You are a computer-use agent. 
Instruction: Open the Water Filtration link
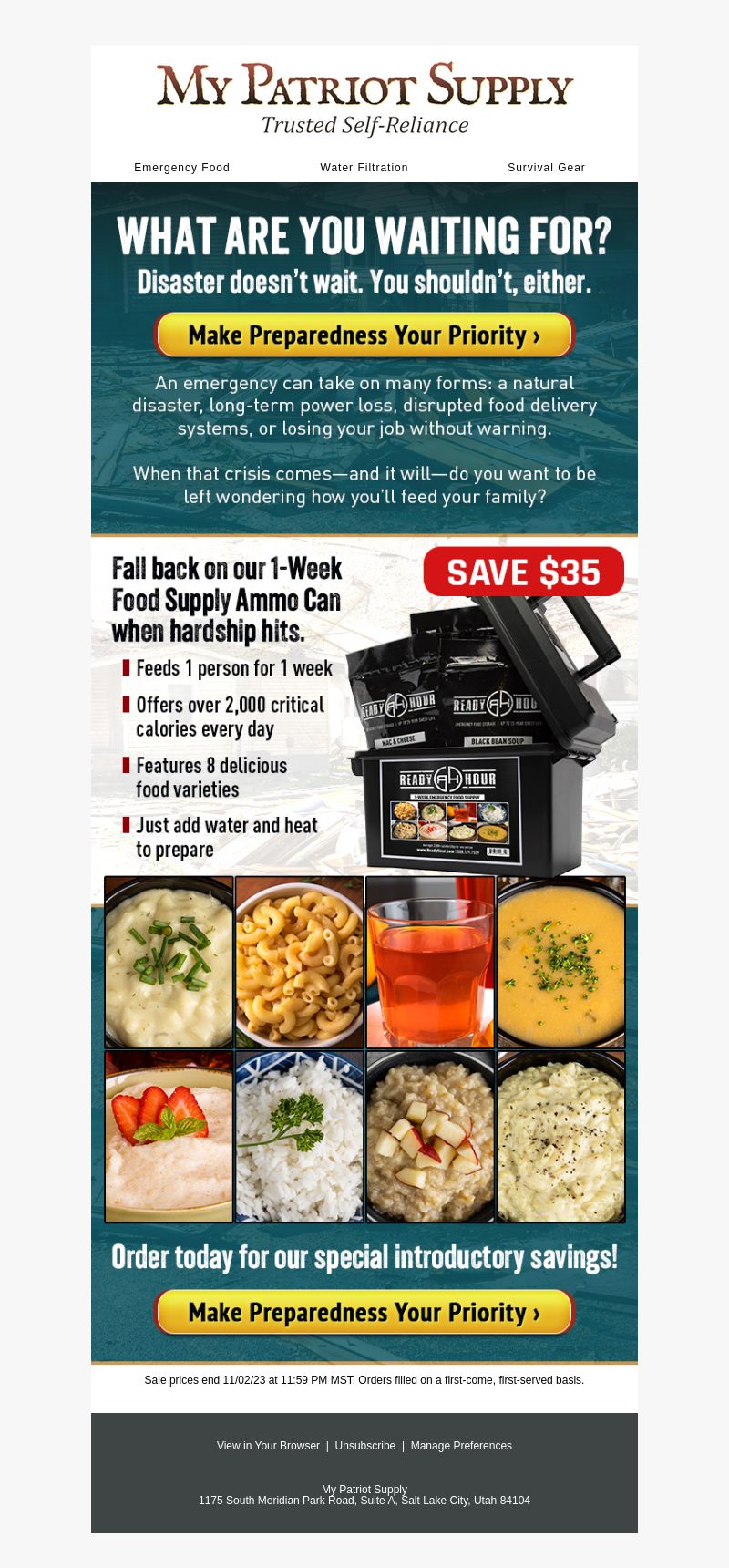364,168
